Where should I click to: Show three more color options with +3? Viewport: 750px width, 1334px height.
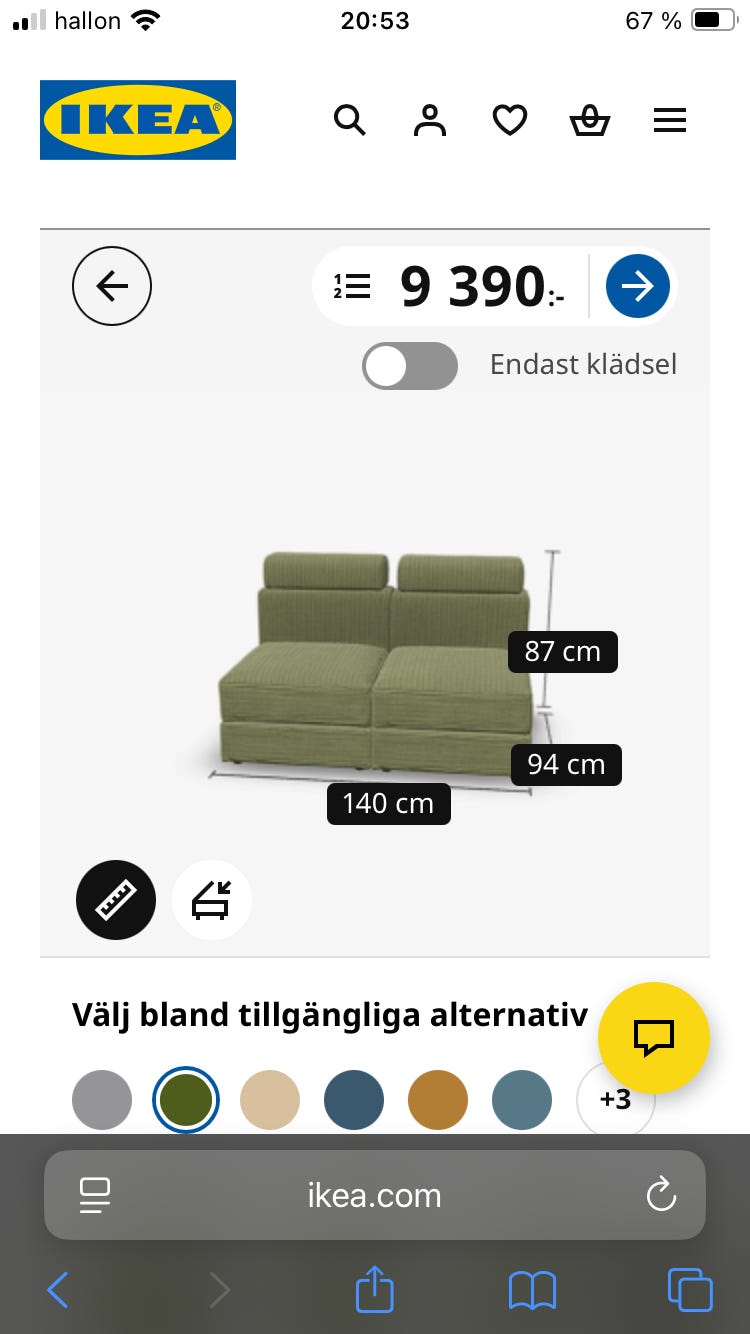[616, 1099]
